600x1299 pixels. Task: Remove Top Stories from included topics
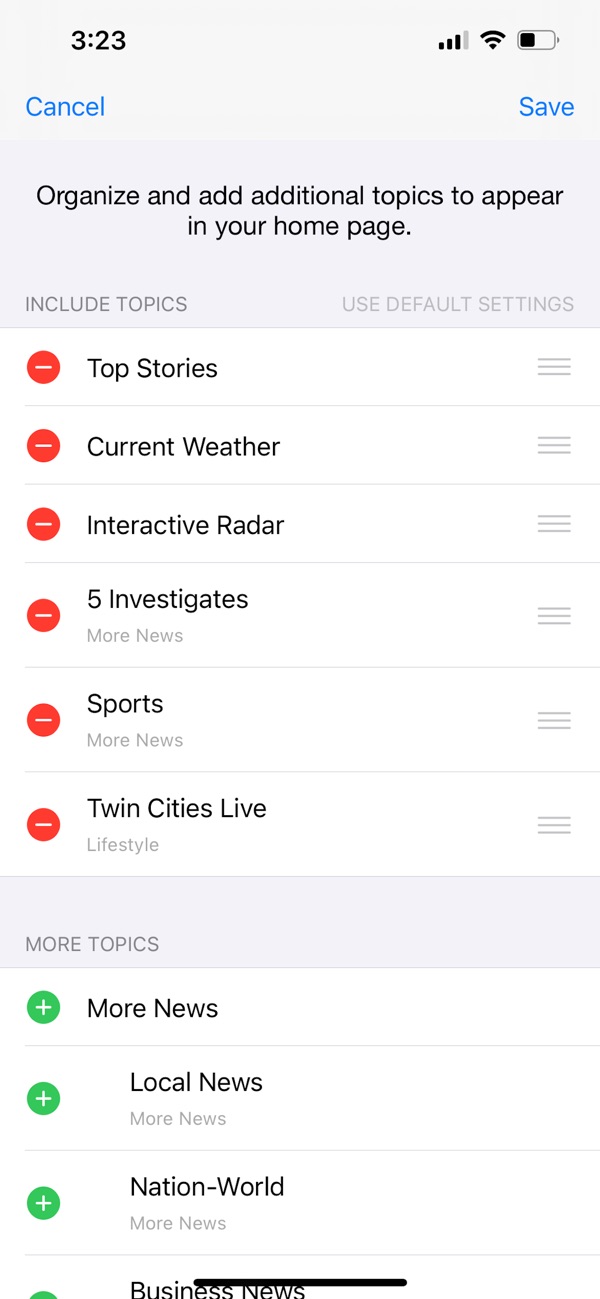43,368
